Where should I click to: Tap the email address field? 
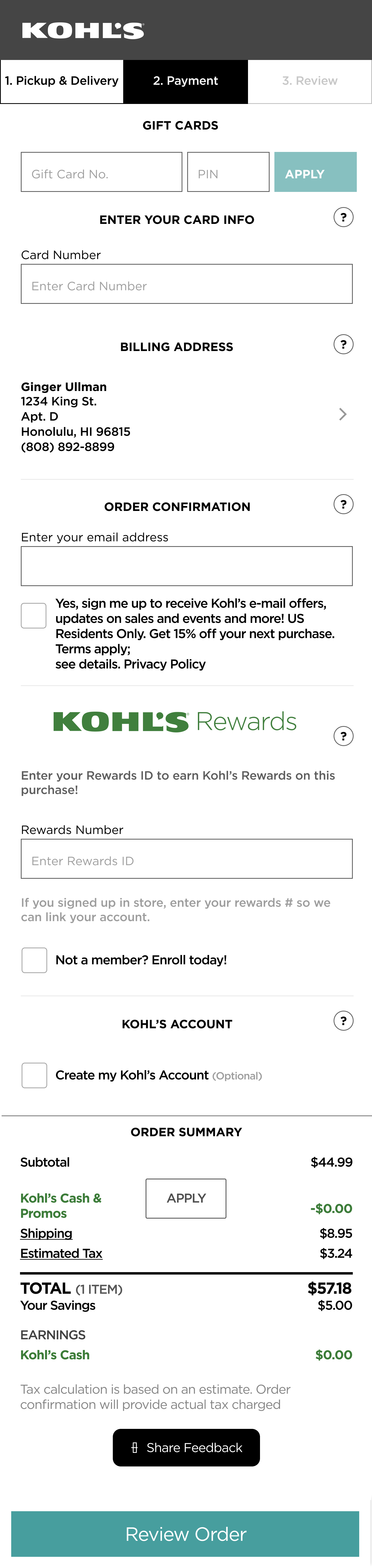186,566
